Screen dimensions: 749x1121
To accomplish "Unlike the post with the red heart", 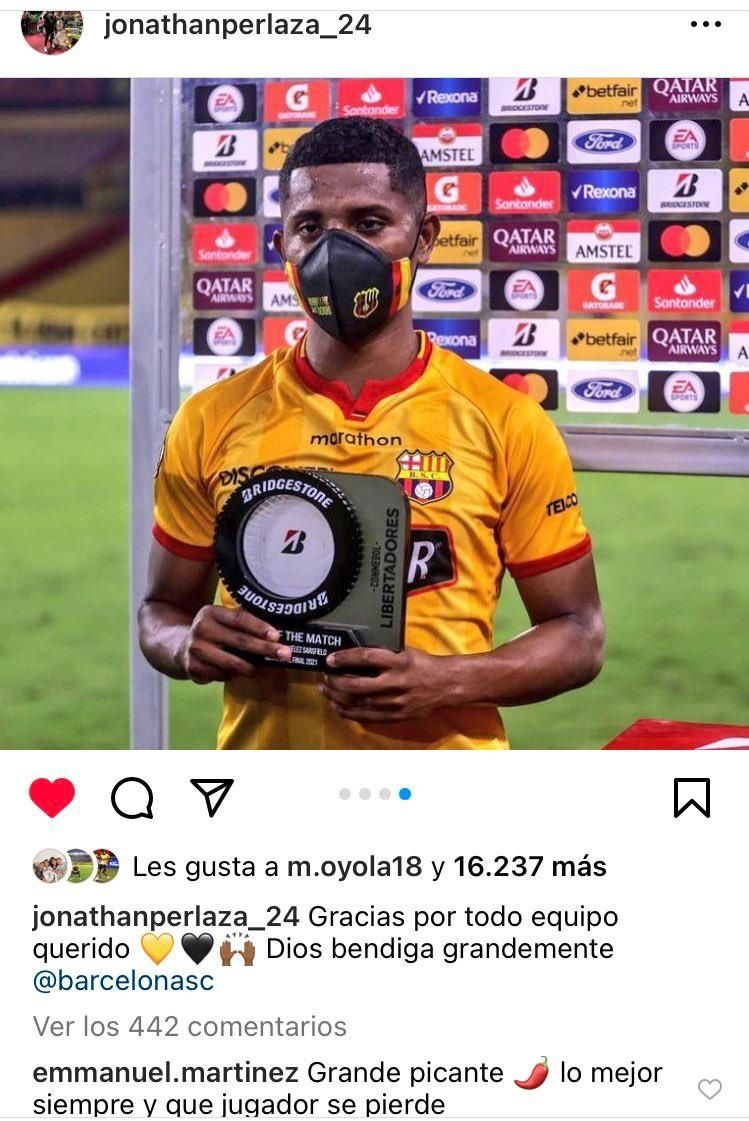I will click(x=52, y=797).
